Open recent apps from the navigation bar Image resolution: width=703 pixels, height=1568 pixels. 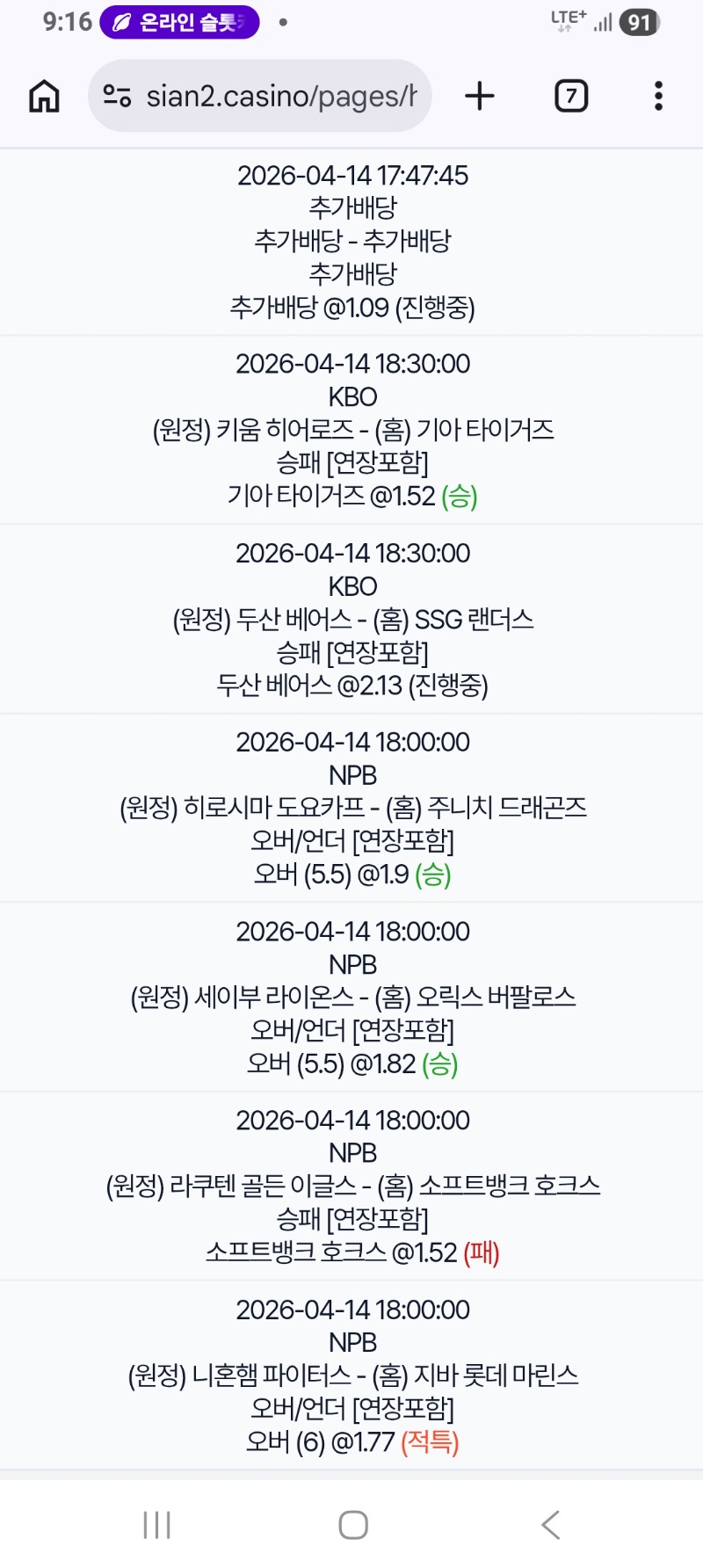pyautogui.click(x=156, y=1524)
